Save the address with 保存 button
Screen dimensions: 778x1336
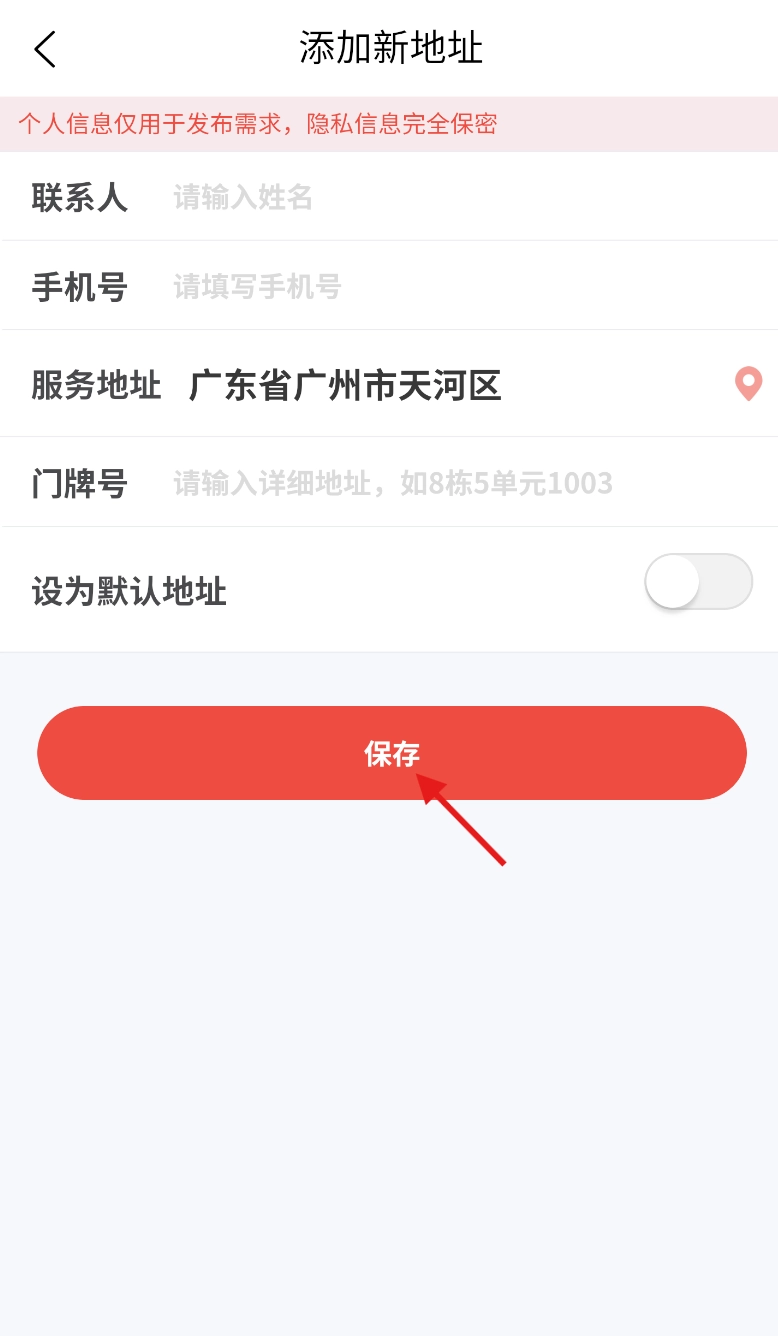(x=391, y=753)
